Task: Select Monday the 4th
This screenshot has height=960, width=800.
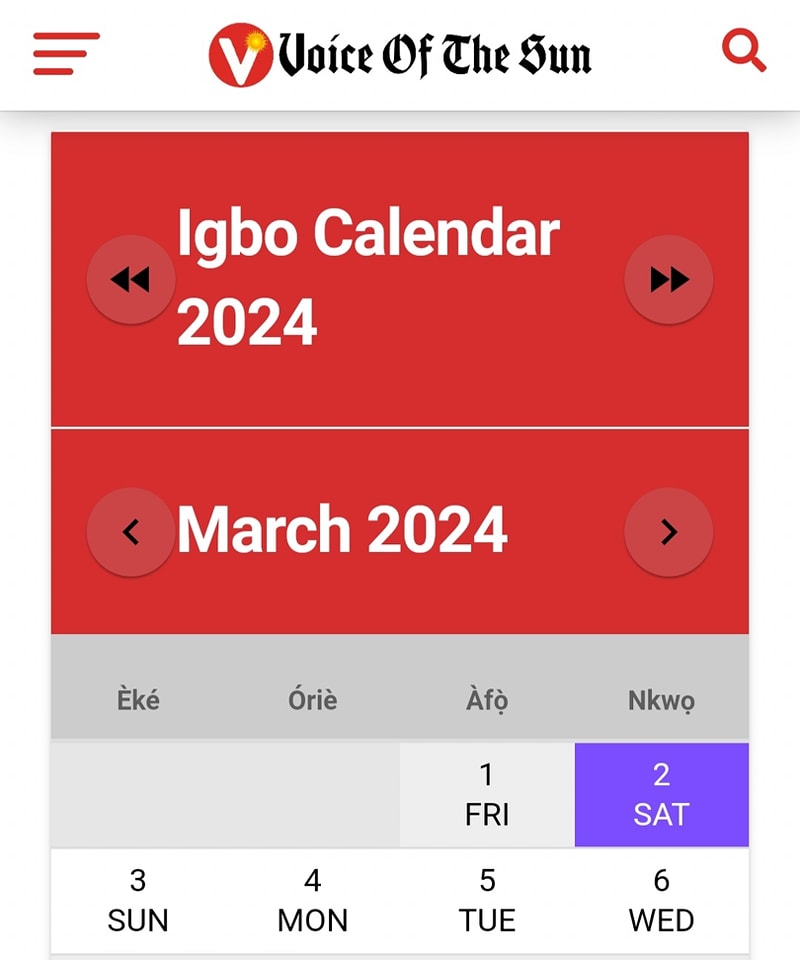Action: pyautogui.click(x=313, y=901)
